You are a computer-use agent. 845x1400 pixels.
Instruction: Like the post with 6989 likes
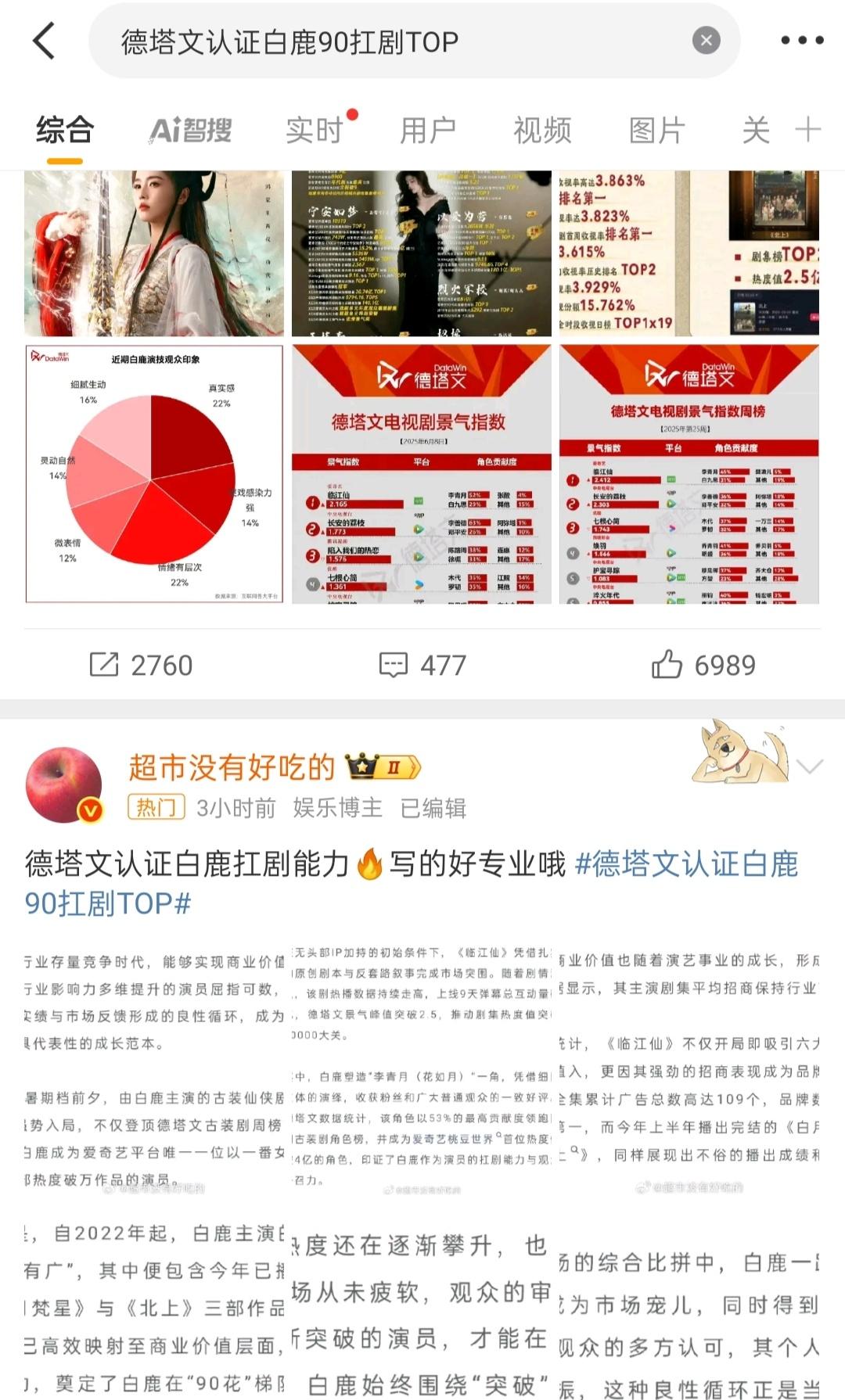(x=703, y=665)
